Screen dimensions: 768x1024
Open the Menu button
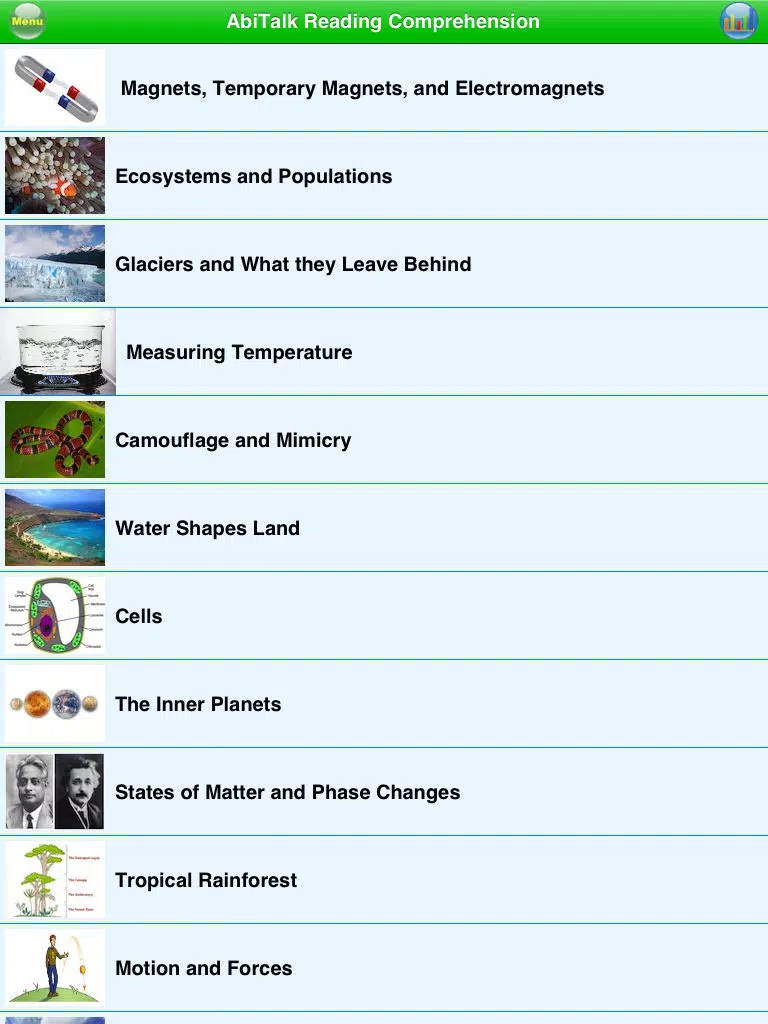pyautogui.click(x=27, y=21)
